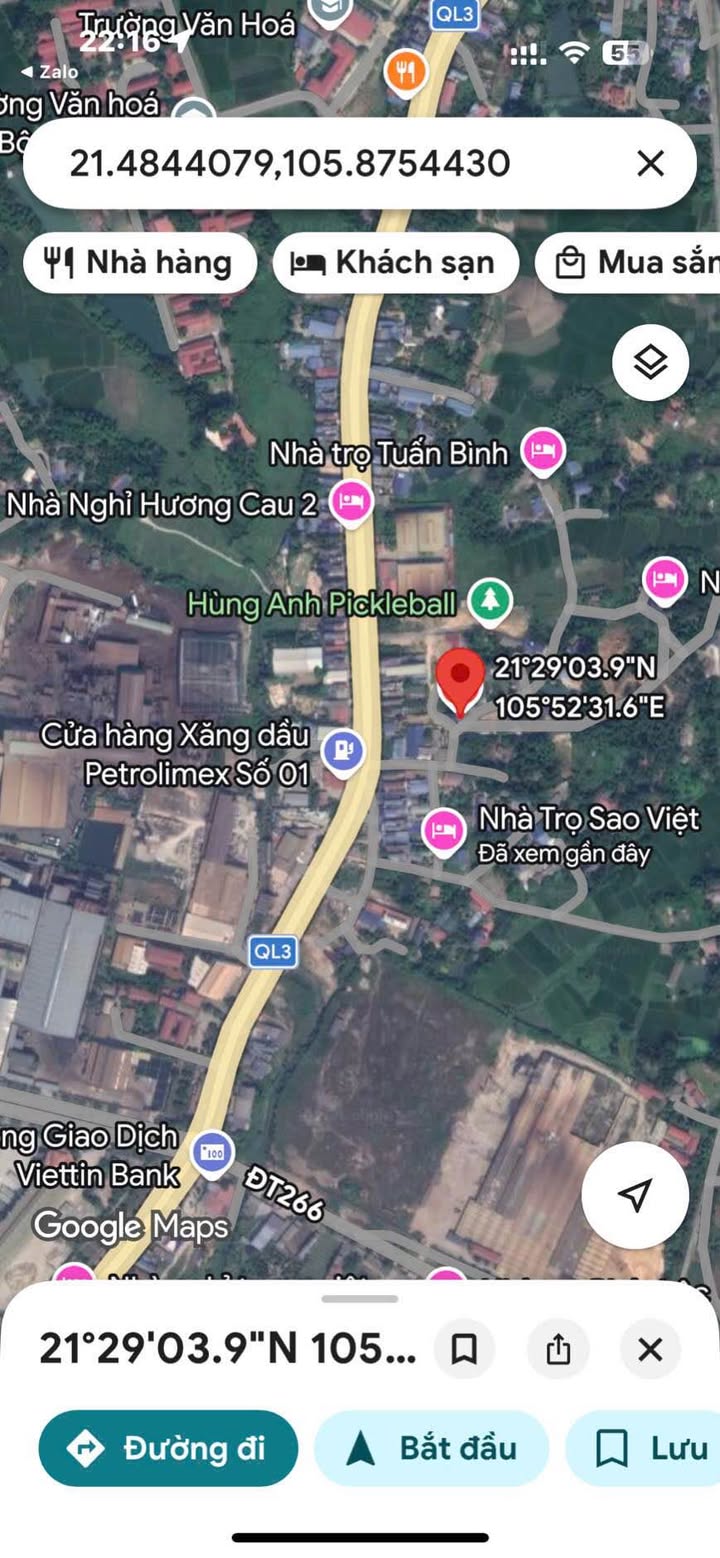Image resolution: width=720 pixels, height=1558 pixels.
Task: Open Nhà Trọ Sao Việt marker
Action: 442,831
